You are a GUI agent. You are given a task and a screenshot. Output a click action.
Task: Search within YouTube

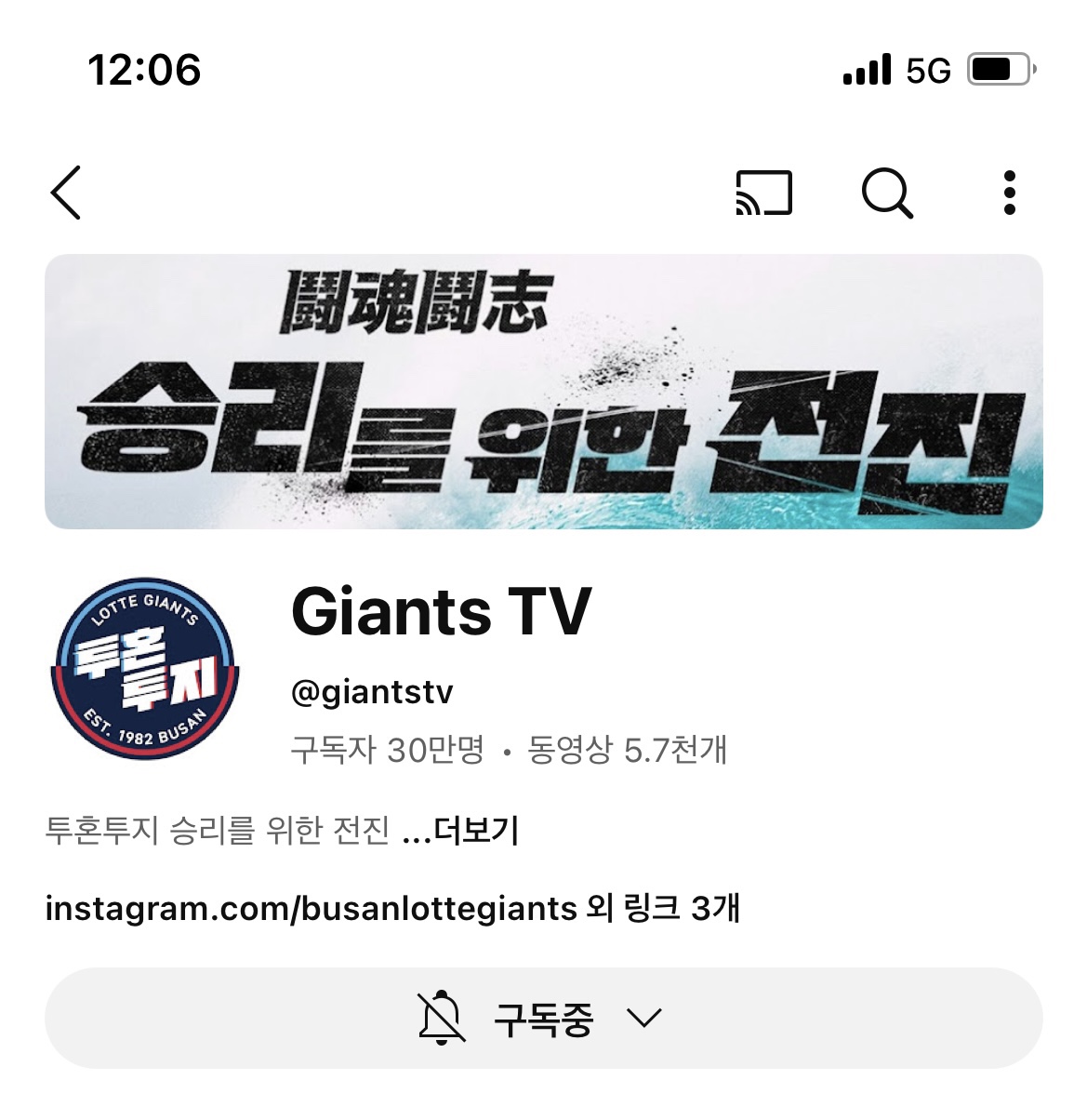point(887,193)
